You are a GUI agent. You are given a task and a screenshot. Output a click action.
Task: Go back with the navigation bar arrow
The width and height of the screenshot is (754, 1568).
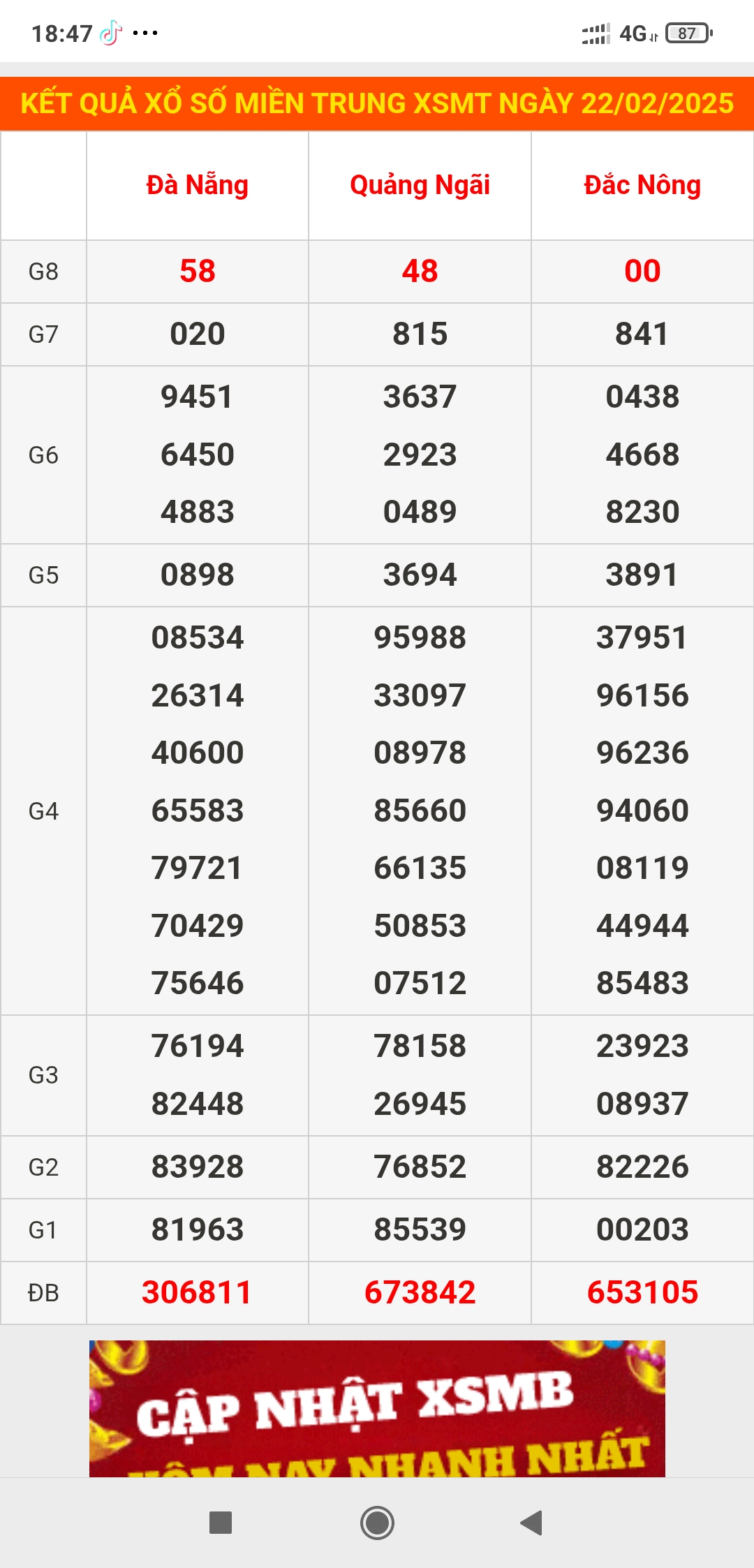point(532,1523)
